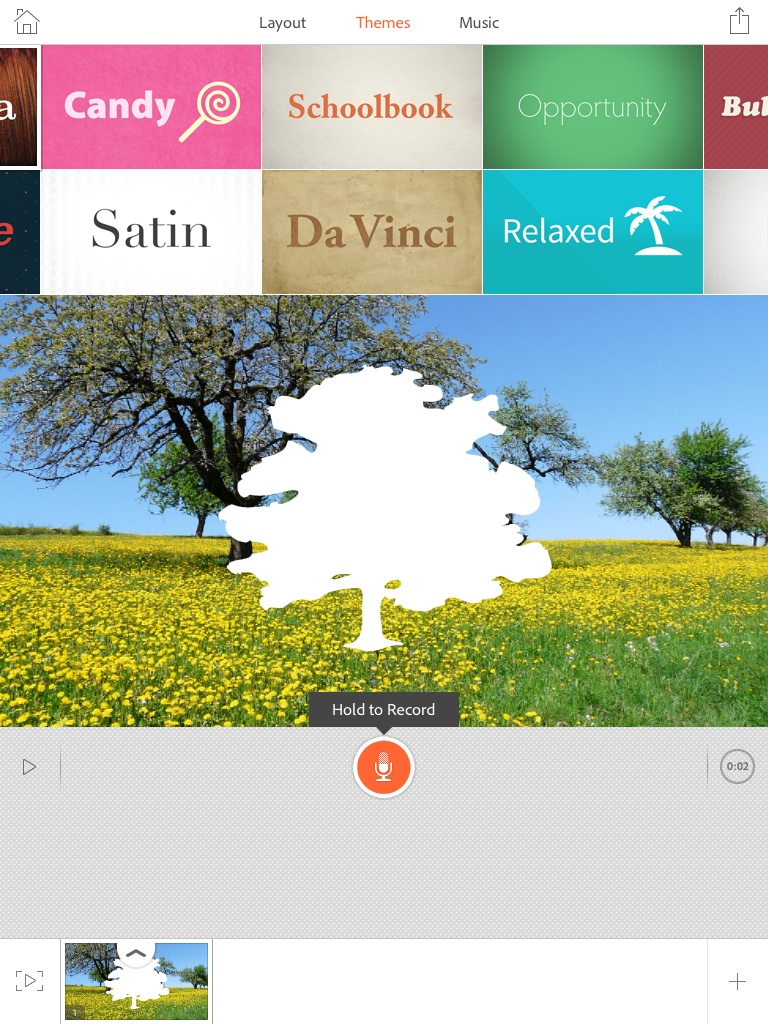Choose the Opportunity theme

592,107
